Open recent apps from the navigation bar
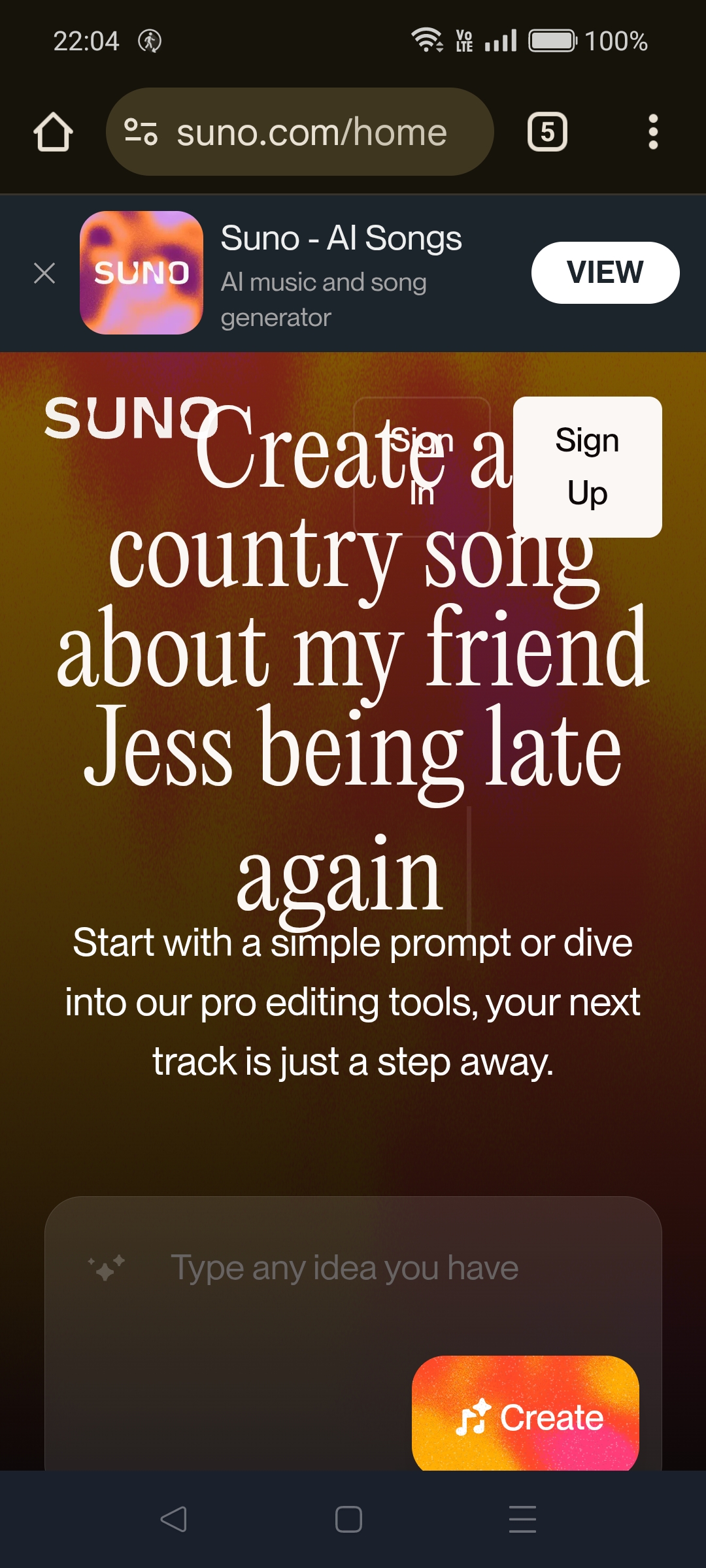 tap(522, 1519)
